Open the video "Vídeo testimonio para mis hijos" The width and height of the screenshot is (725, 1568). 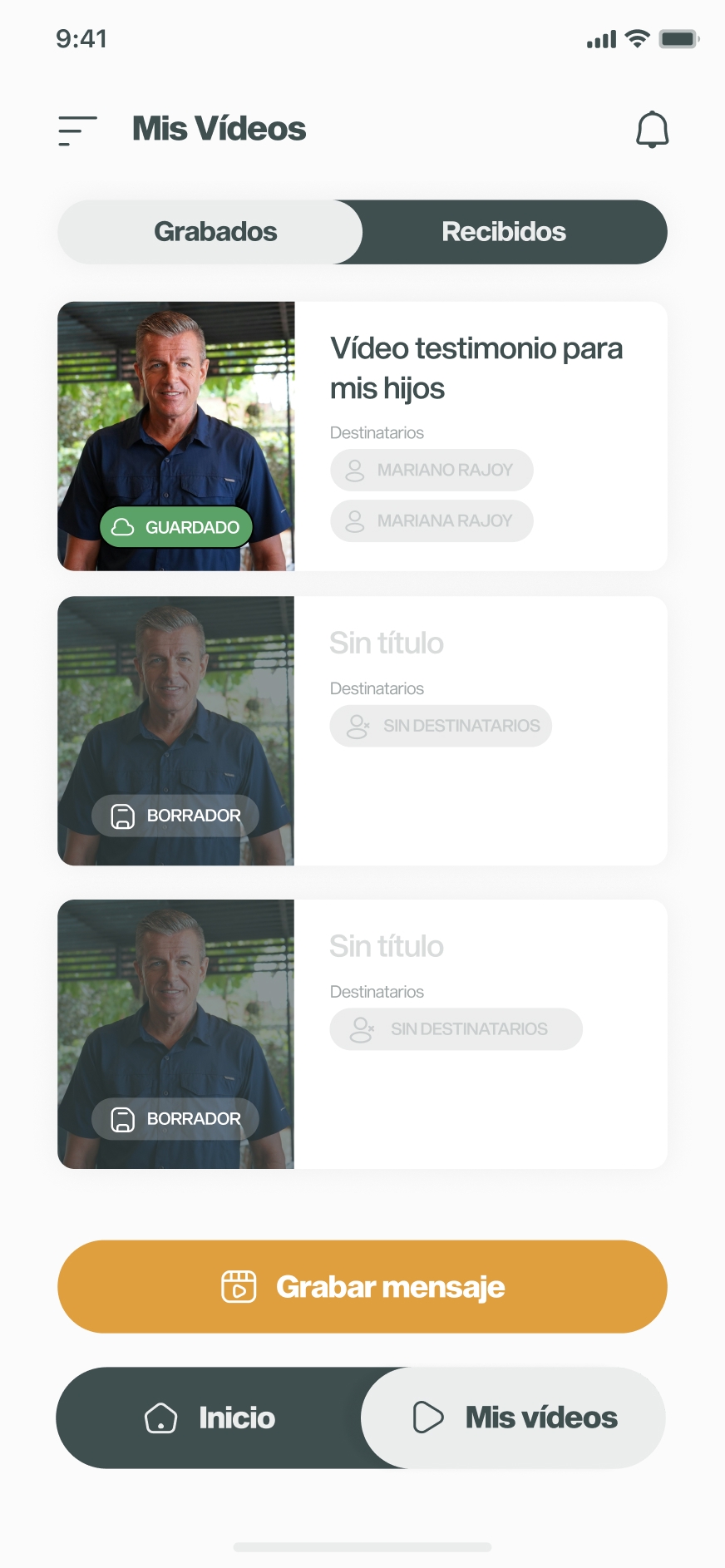pos(362,436)
